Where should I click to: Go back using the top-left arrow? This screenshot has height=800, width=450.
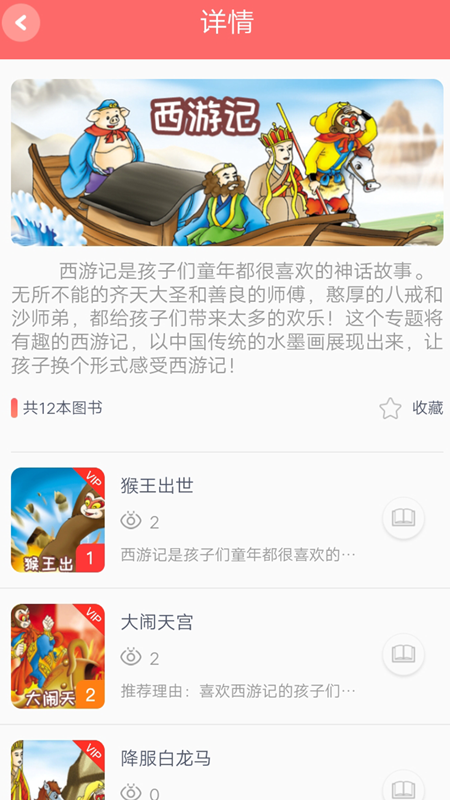click(x=20, y=22)
